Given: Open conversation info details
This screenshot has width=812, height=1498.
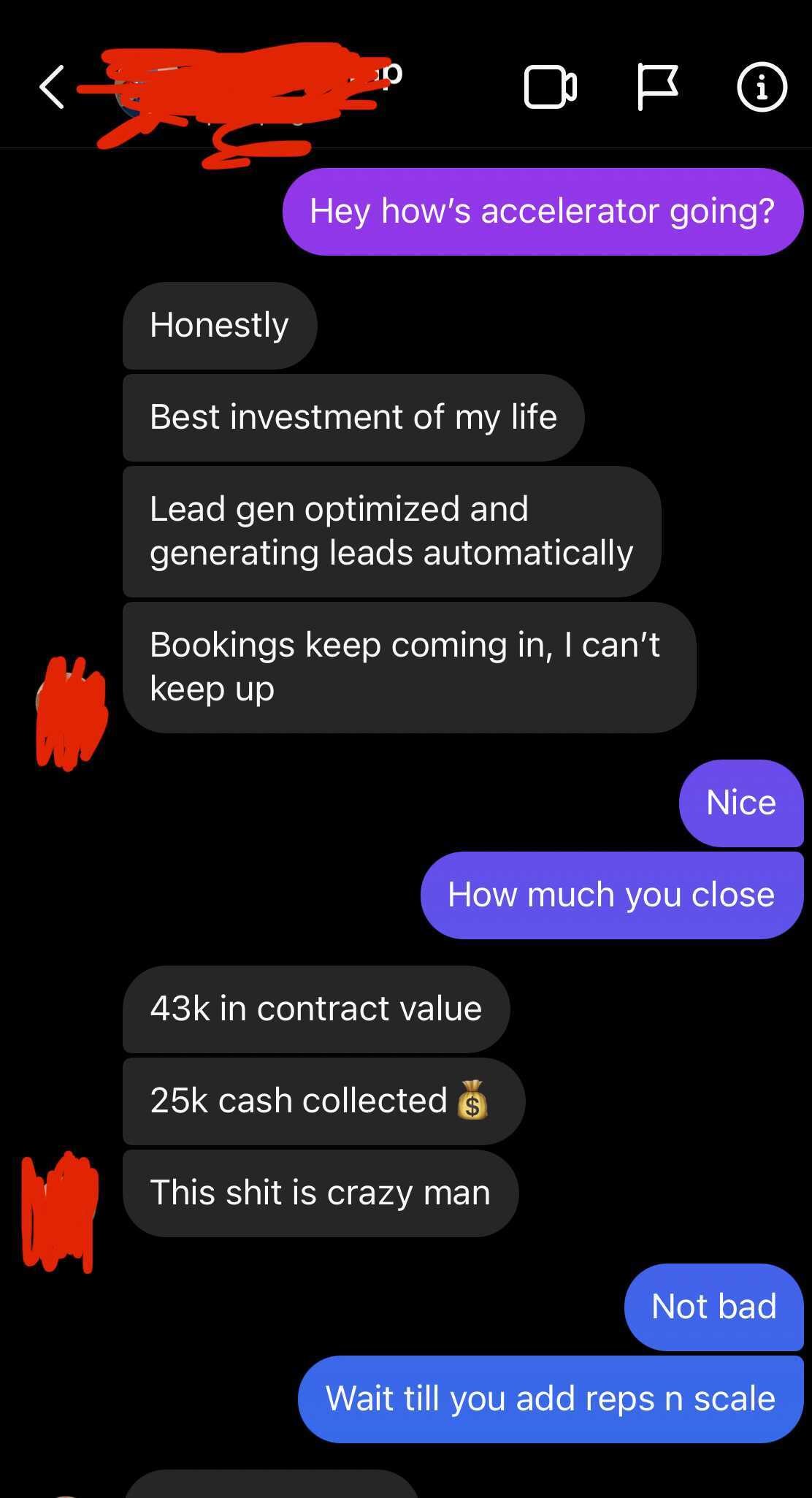Looking at the screenshot, I should point(762,88).
